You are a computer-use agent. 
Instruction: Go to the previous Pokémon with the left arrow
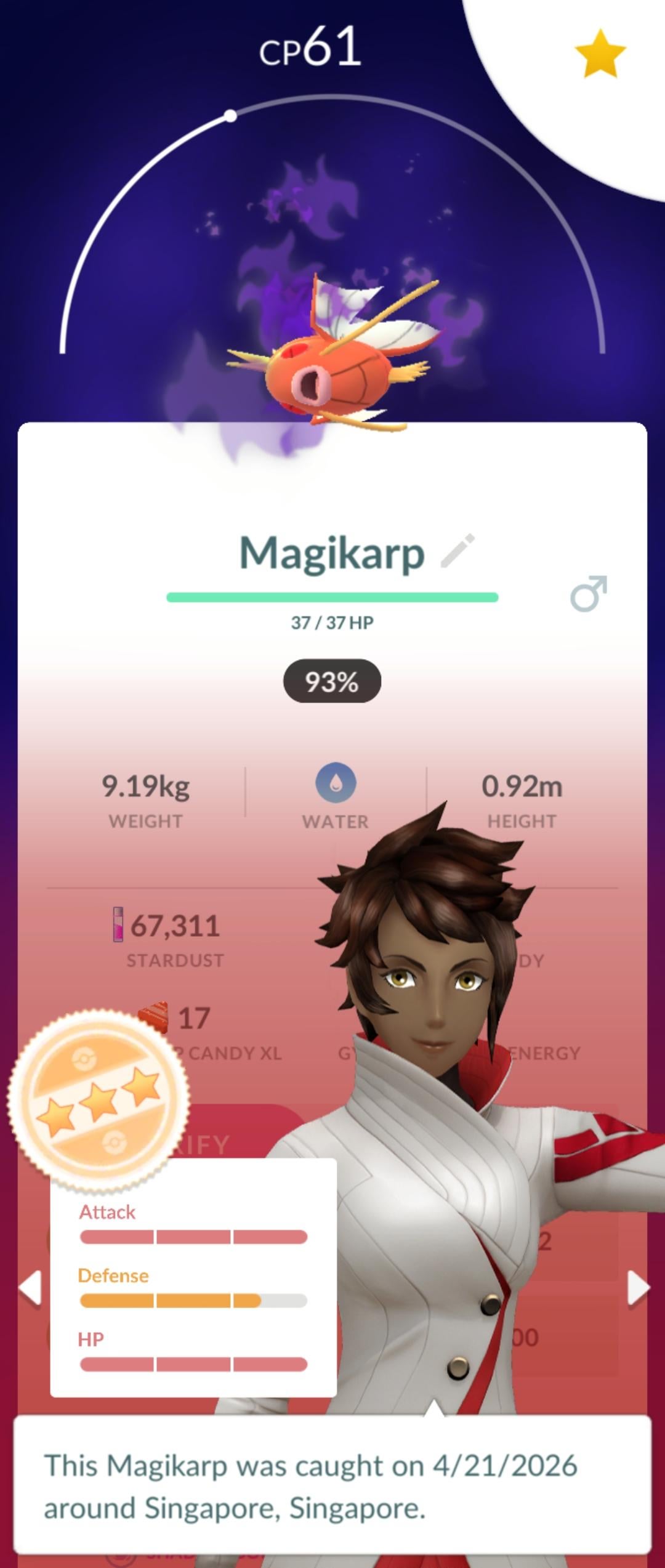(30, 1288)
